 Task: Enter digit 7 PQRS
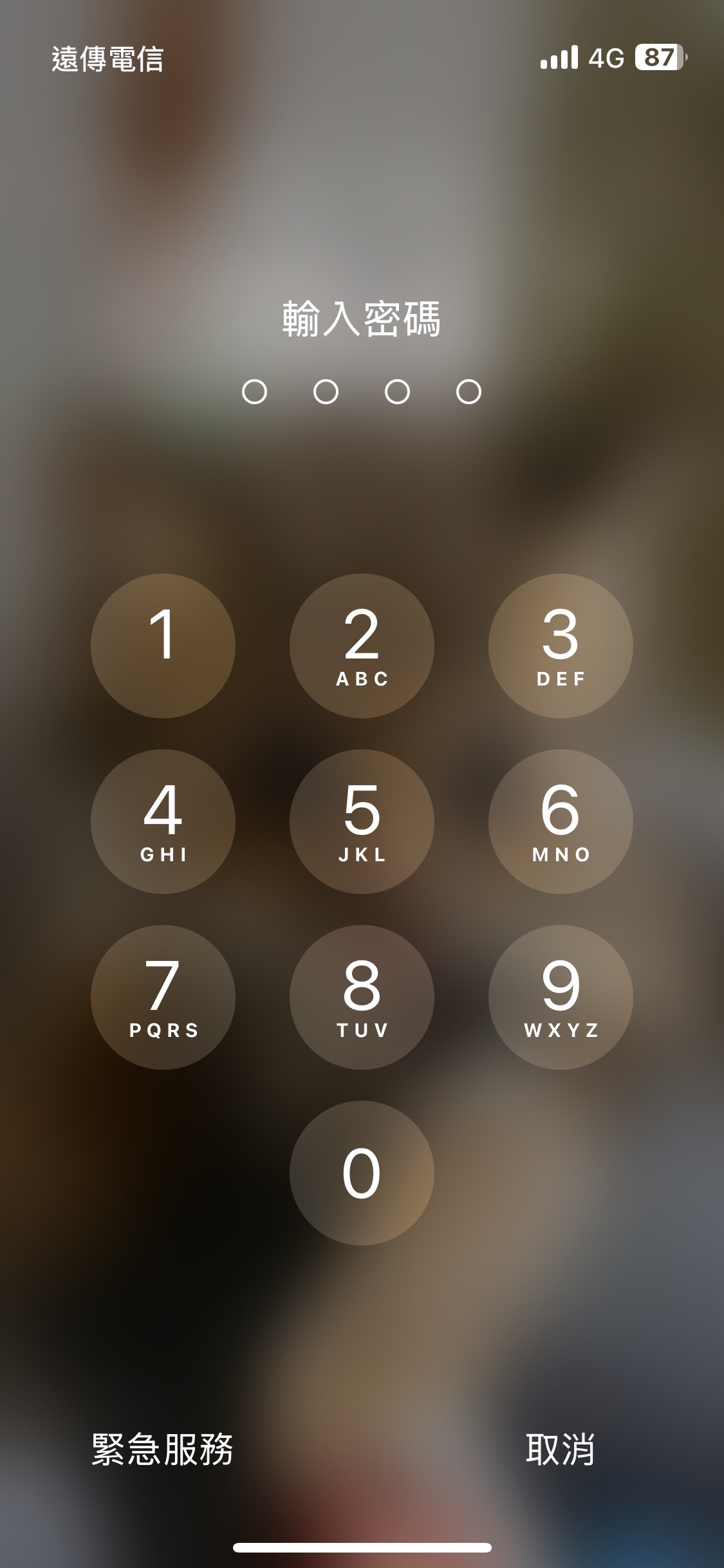[x=163, y=997]
